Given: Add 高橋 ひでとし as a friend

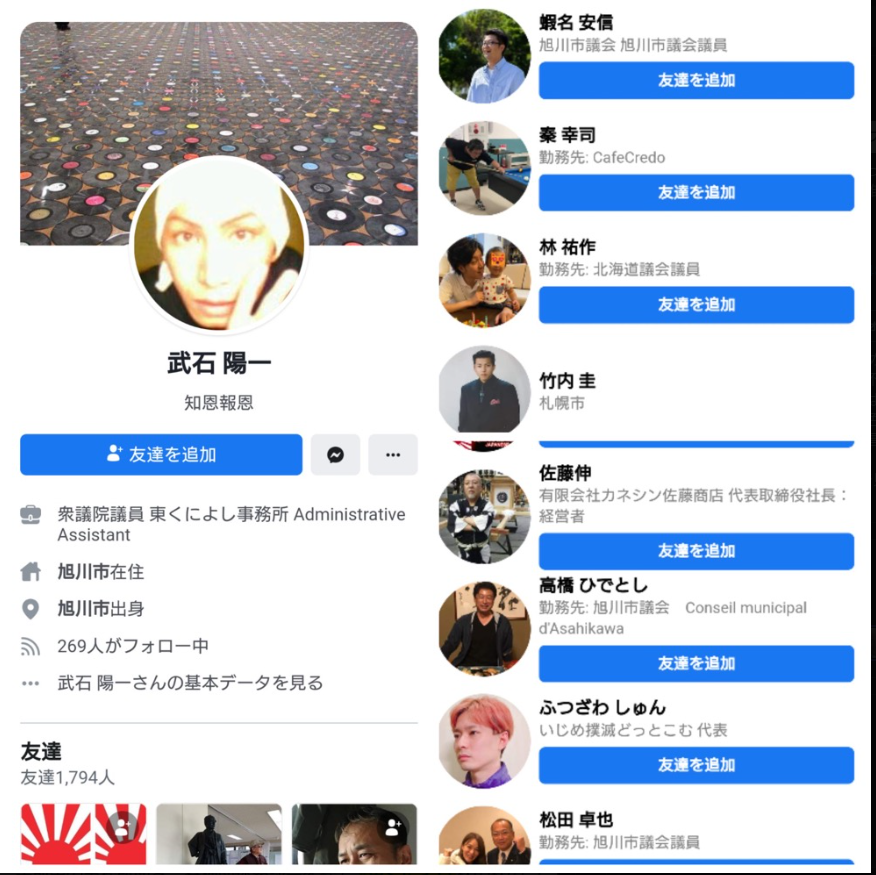Looking at the screenshot, I should point(696,663).
